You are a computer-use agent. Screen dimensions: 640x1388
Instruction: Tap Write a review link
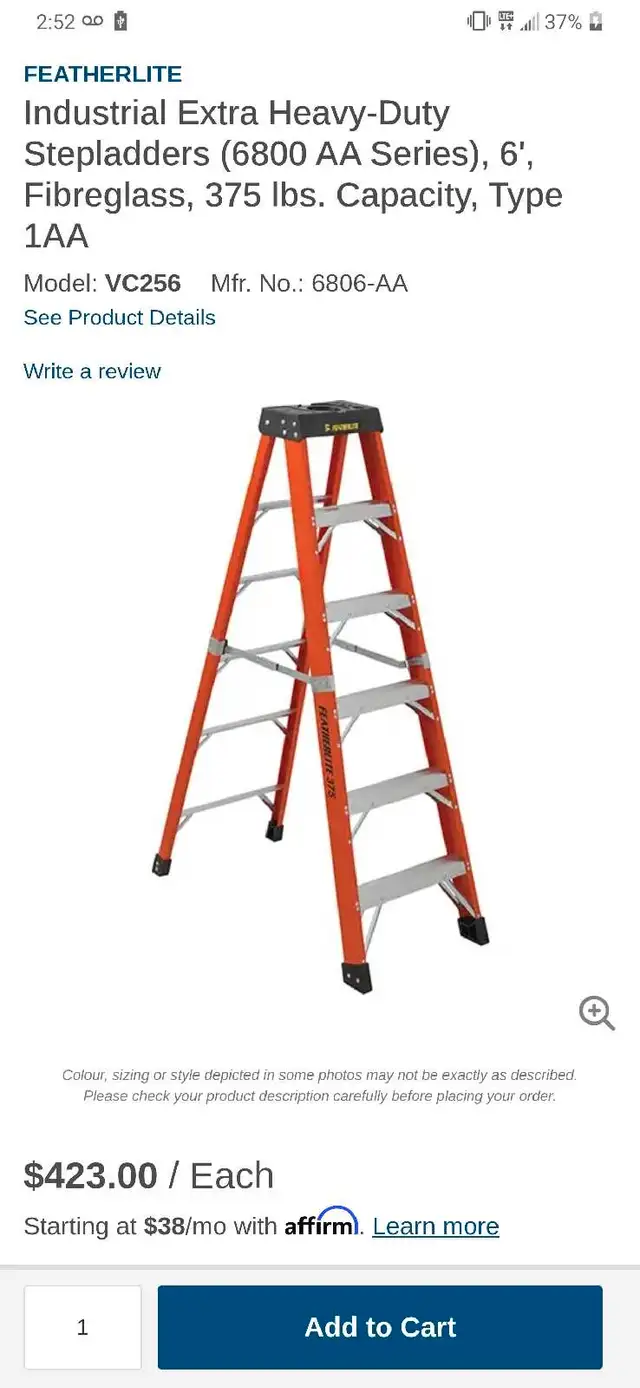tap(92, 371)
